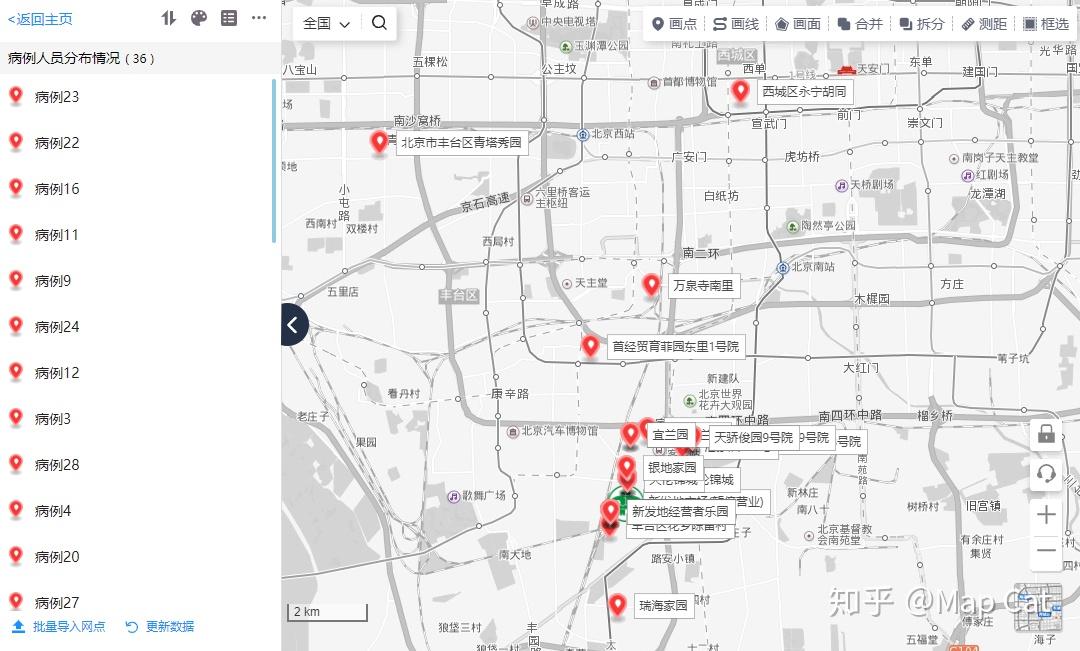Screen dimensions: 1080x651
Task: Select the 画线 draw line tool
Action: click(736, 24)
